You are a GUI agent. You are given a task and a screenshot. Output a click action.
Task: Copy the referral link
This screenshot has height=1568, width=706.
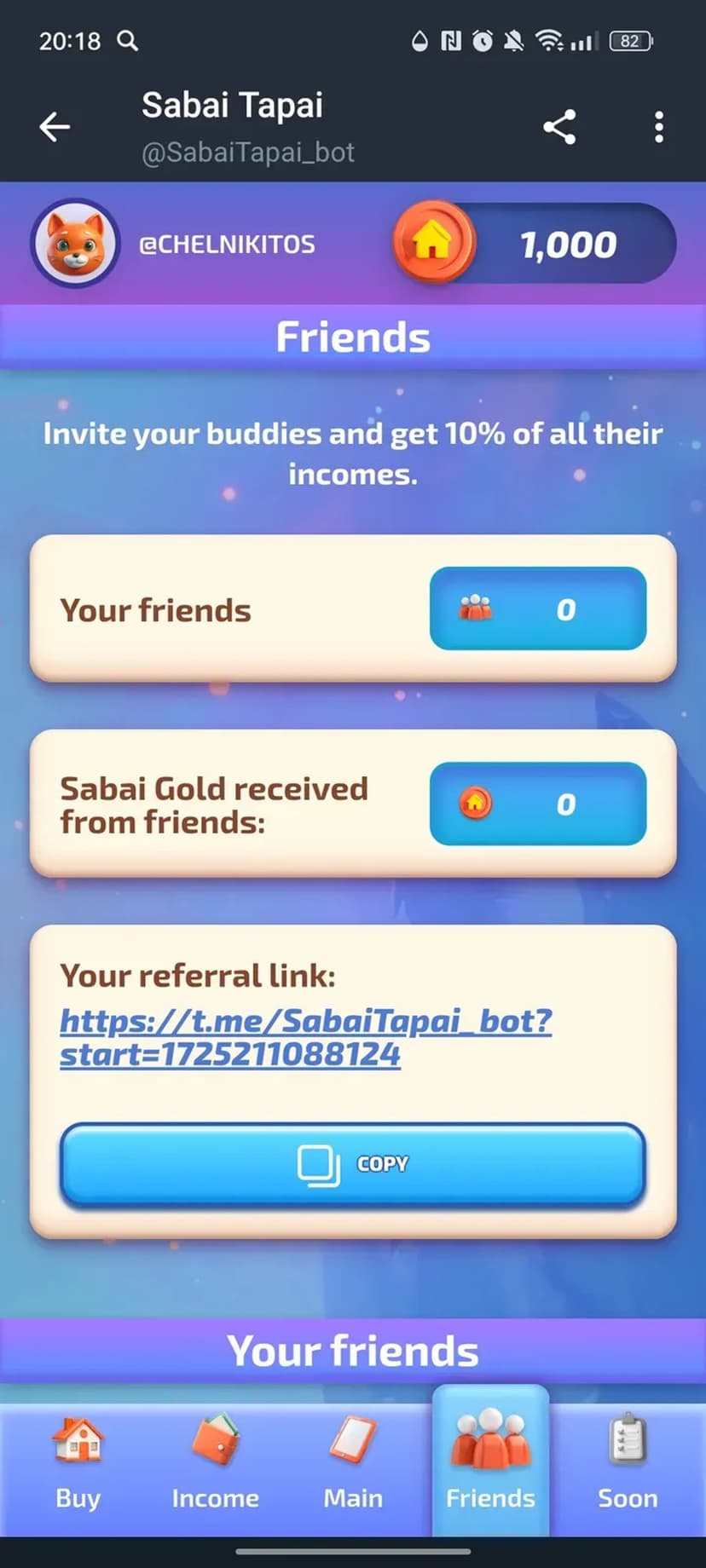pos(352,1164)
